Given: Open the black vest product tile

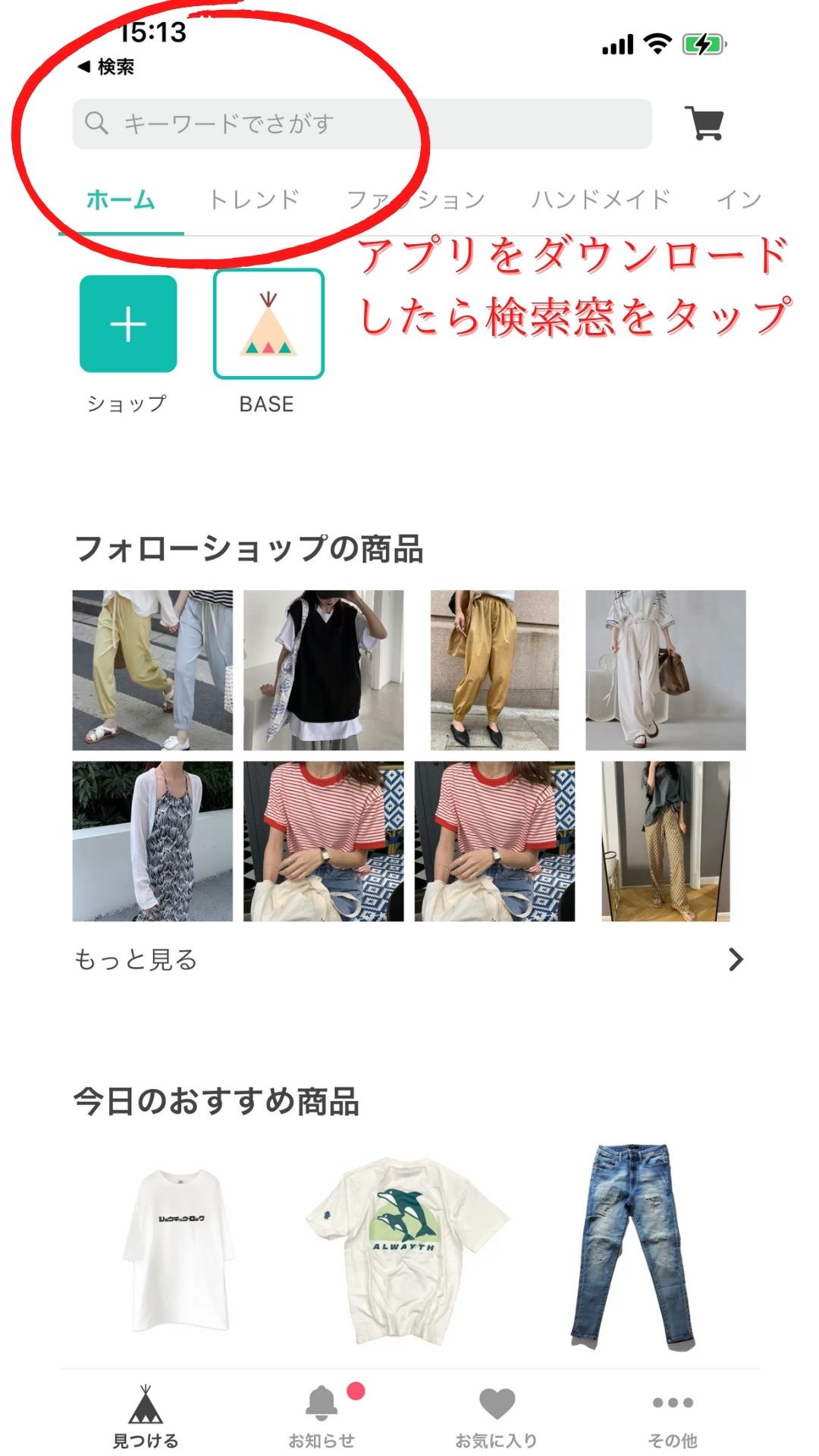Looking at the screenshot, I should coord(324,670).
